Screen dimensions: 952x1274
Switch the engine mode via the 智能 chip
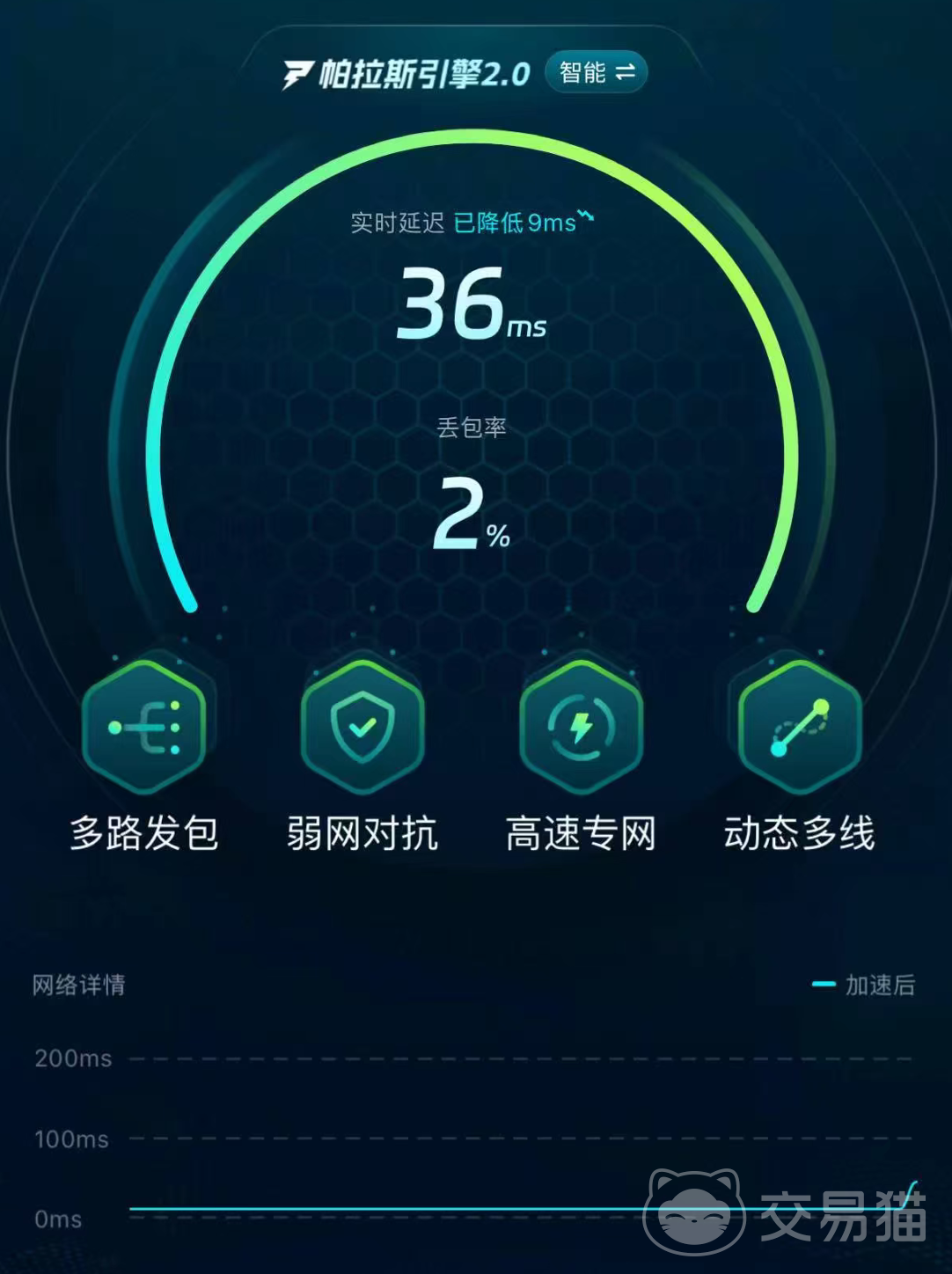click(597, 72)
